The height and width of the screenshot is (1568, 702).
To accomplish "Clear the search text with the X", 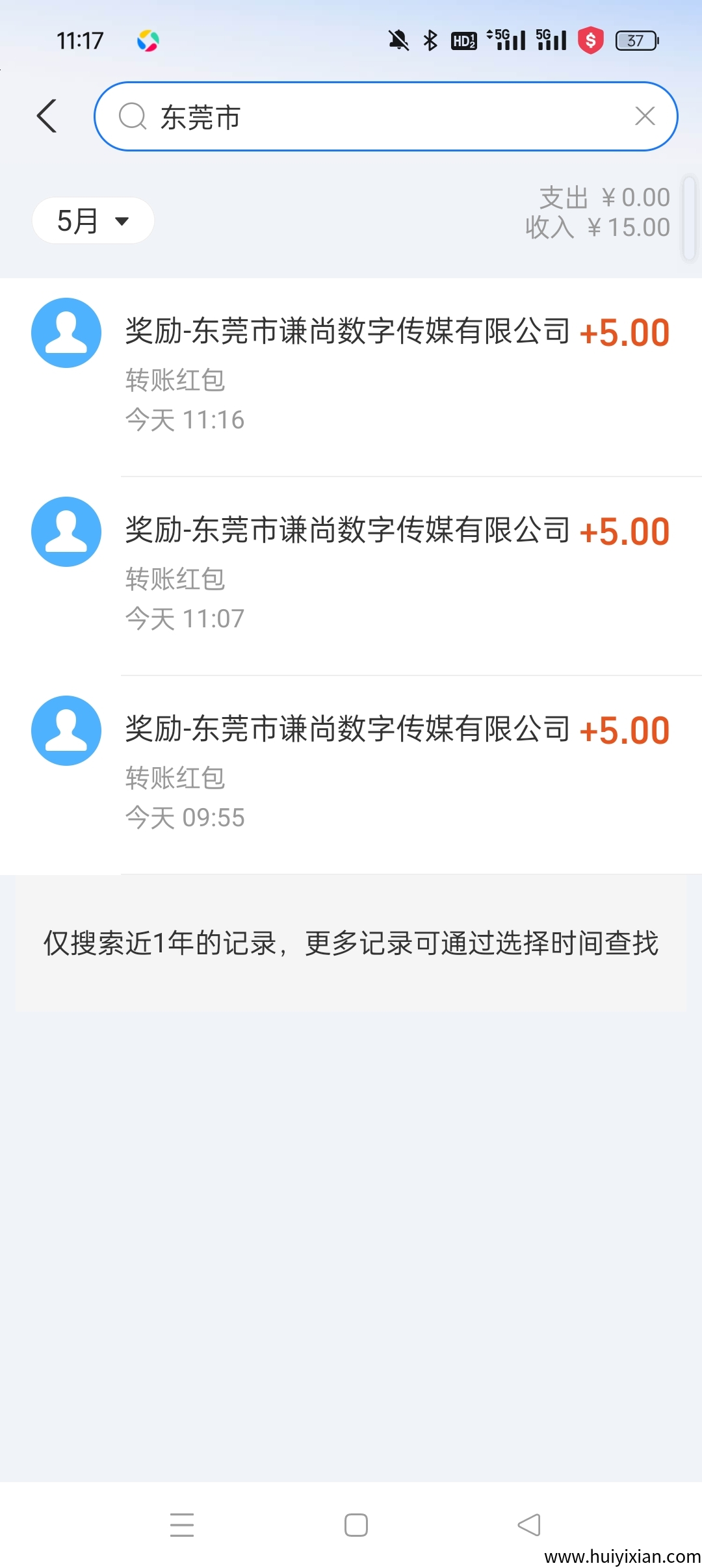I will 645,116.
